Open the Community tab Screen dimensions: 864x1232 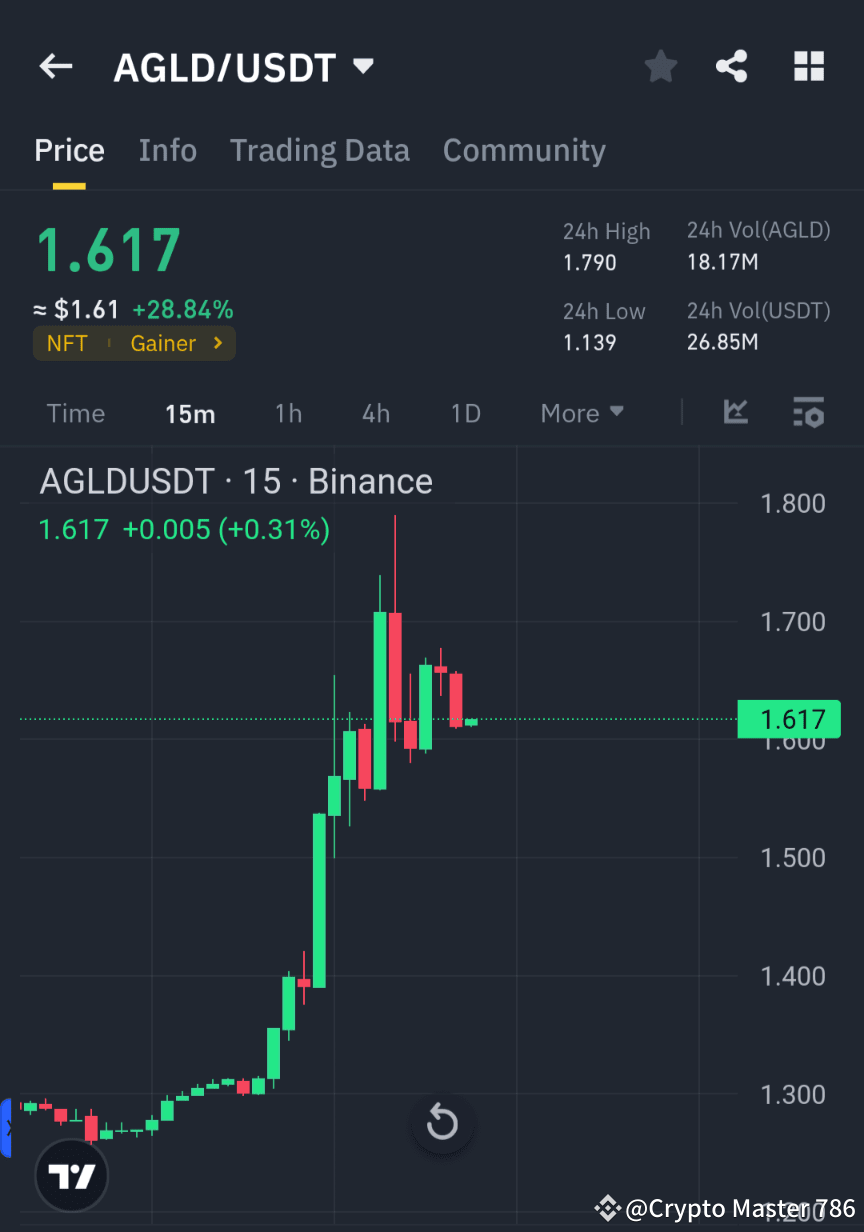pyautogui.click(x=524, y=150)
